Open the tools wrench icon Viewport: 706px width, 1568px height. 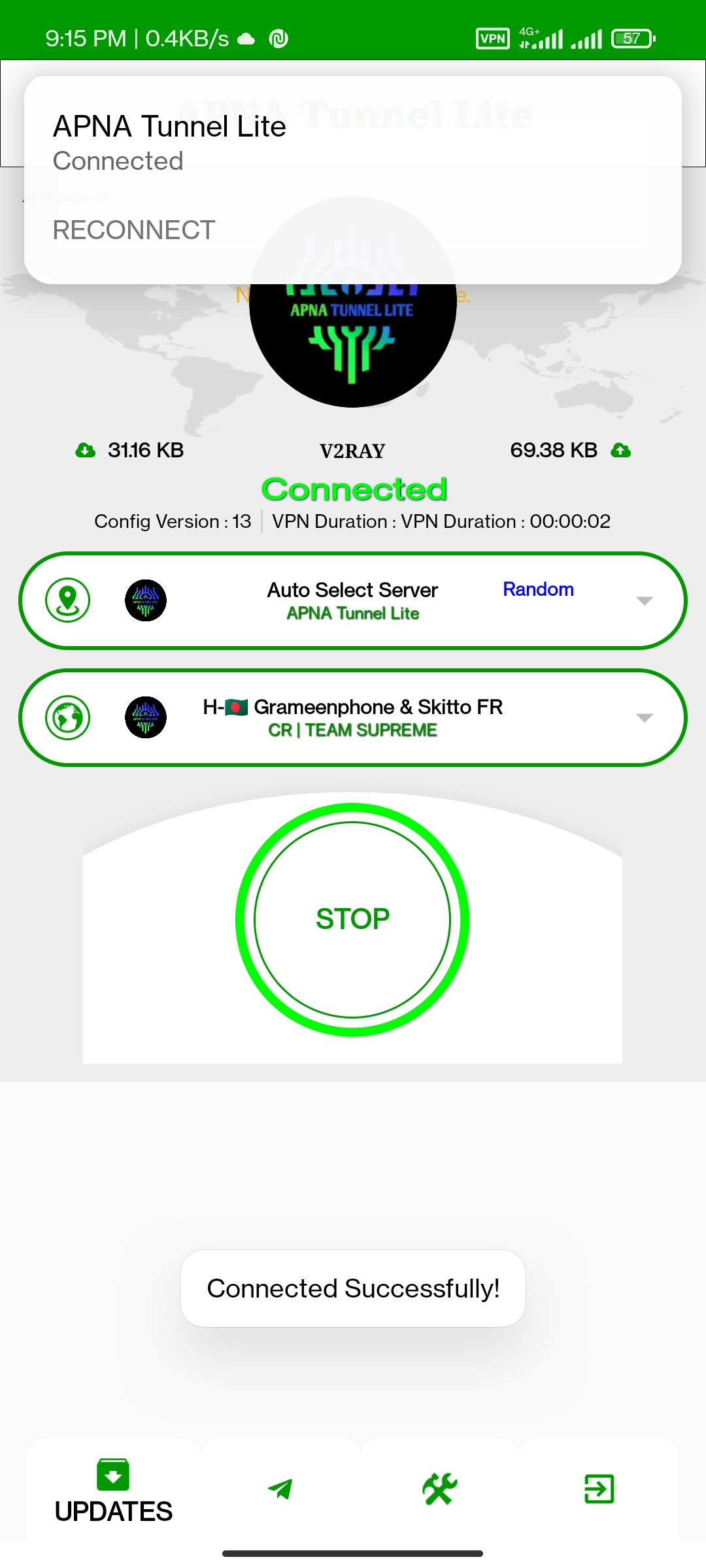point(440,1490)
